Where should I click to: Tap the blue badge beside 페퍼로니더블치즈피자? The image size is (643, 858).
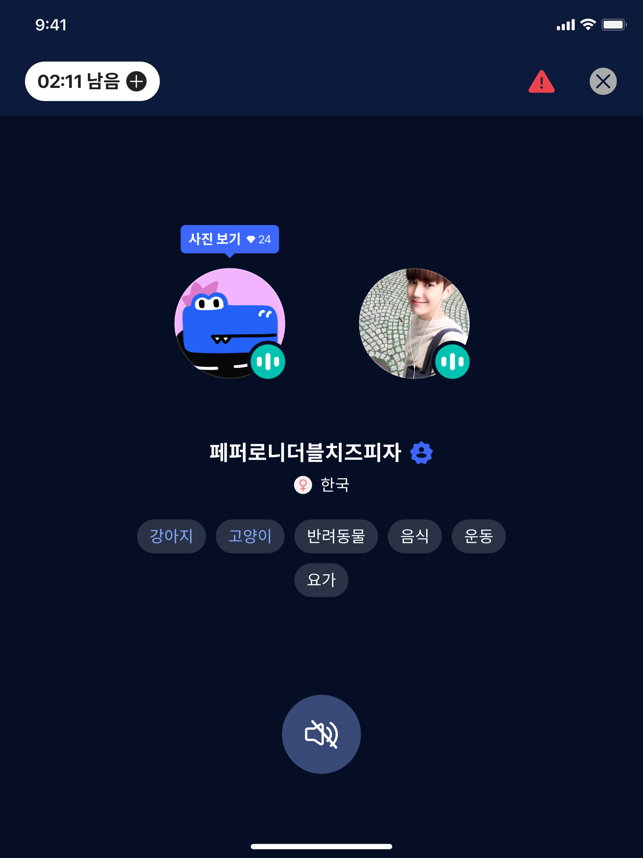tap(422, 453)
